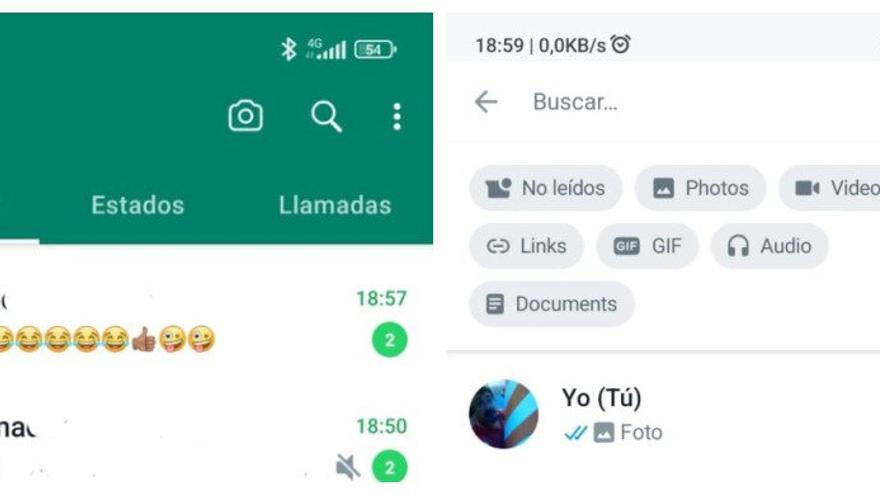Open the muted chat from 18:50
880x495 pixels.
200,447
